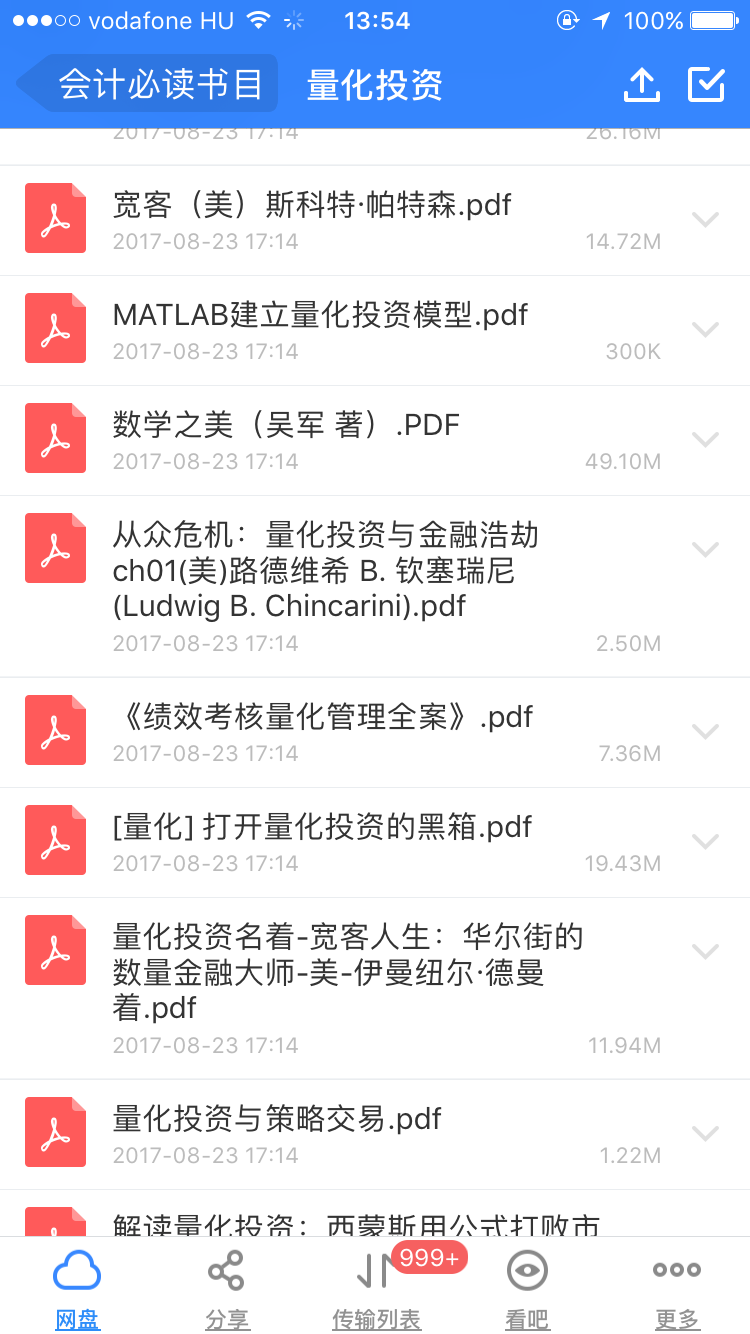Viewport: 750px width, 1334px height.
Task: Open 宽客（美）斯科特·帕特森.pdf
Action: click(x=312, y=206)
